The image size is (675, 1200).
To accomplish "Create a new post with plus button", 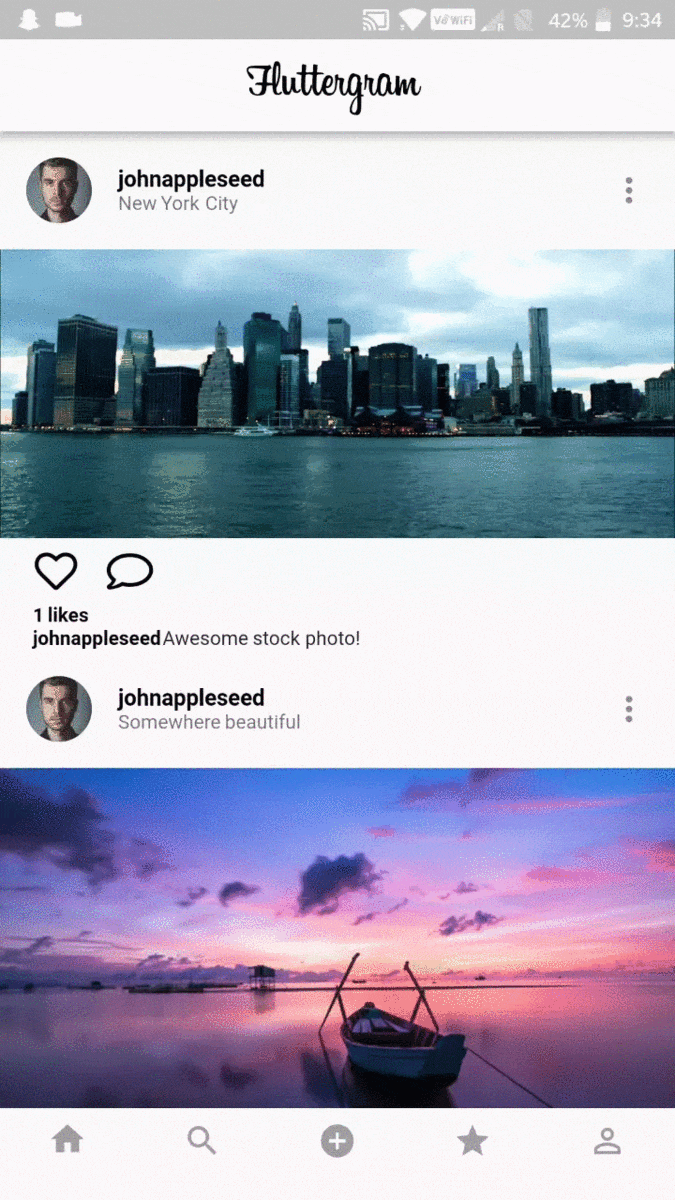I will (x=337, y=1141).
